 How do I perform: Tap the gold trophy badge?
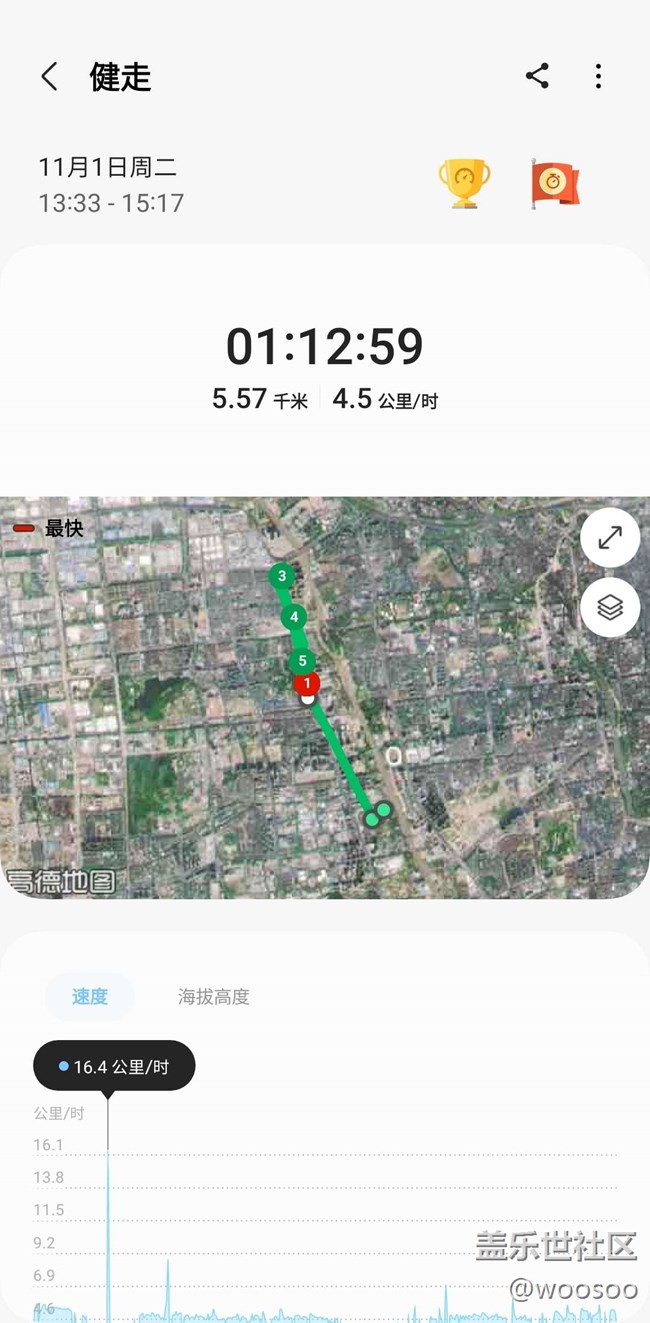pos(464,183)
